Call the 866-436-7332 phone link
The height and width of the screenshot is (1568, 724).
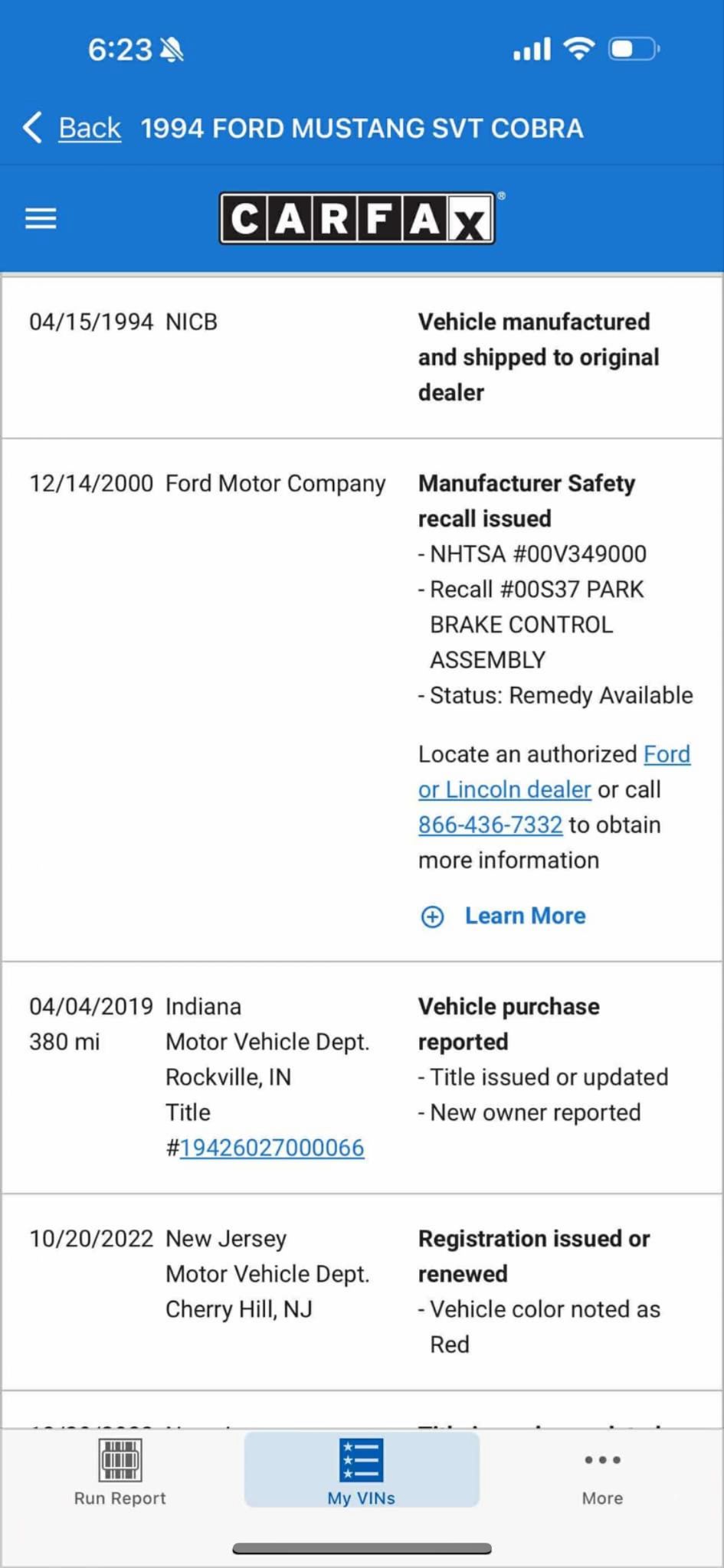click(490, 825)
